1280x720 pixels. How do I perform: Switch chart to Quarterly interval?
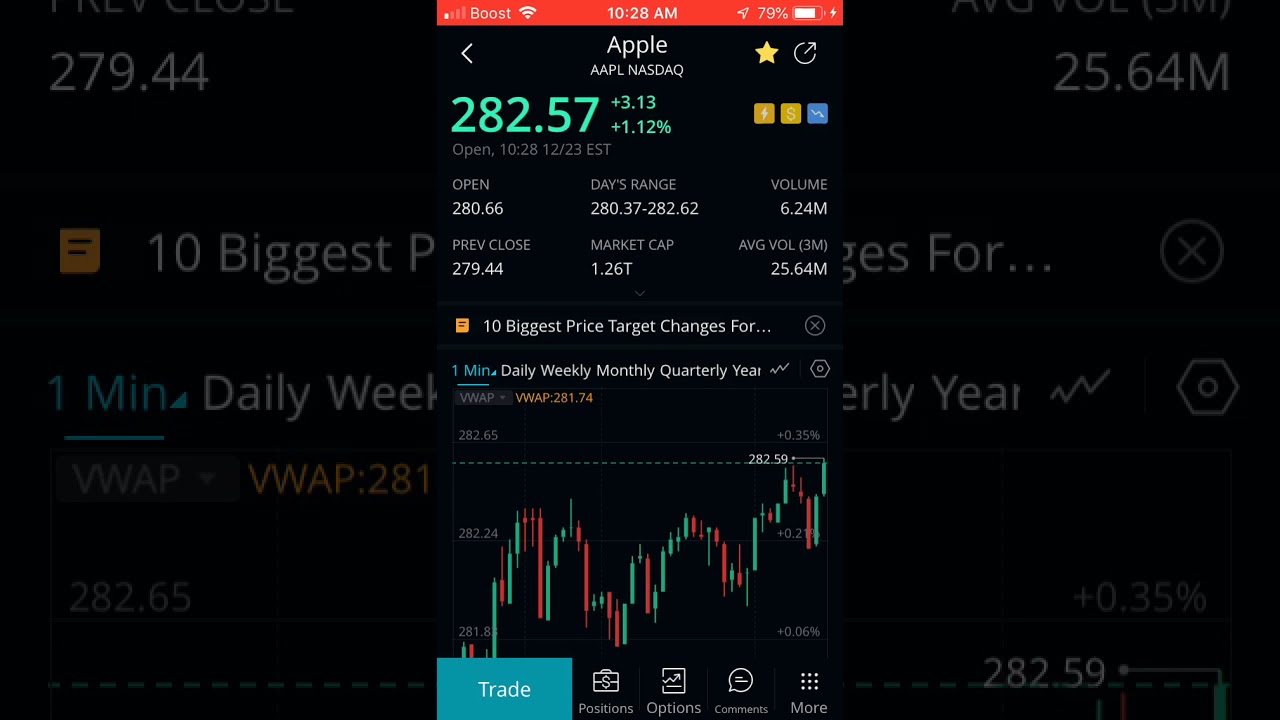695,370
